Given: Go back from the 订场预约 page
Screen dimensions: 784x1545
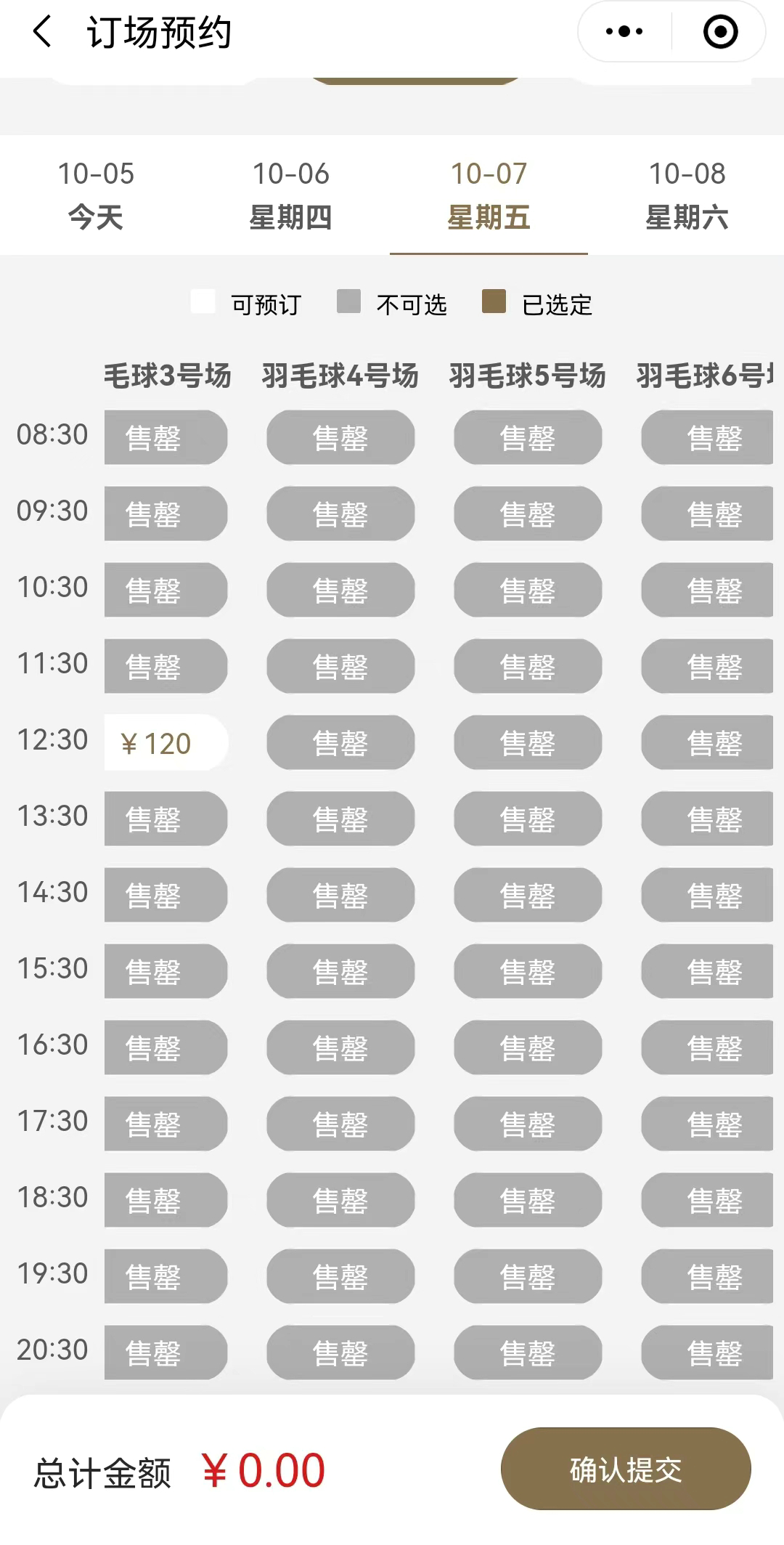Looking at the screenshot, I should click(x=42, y=33).
